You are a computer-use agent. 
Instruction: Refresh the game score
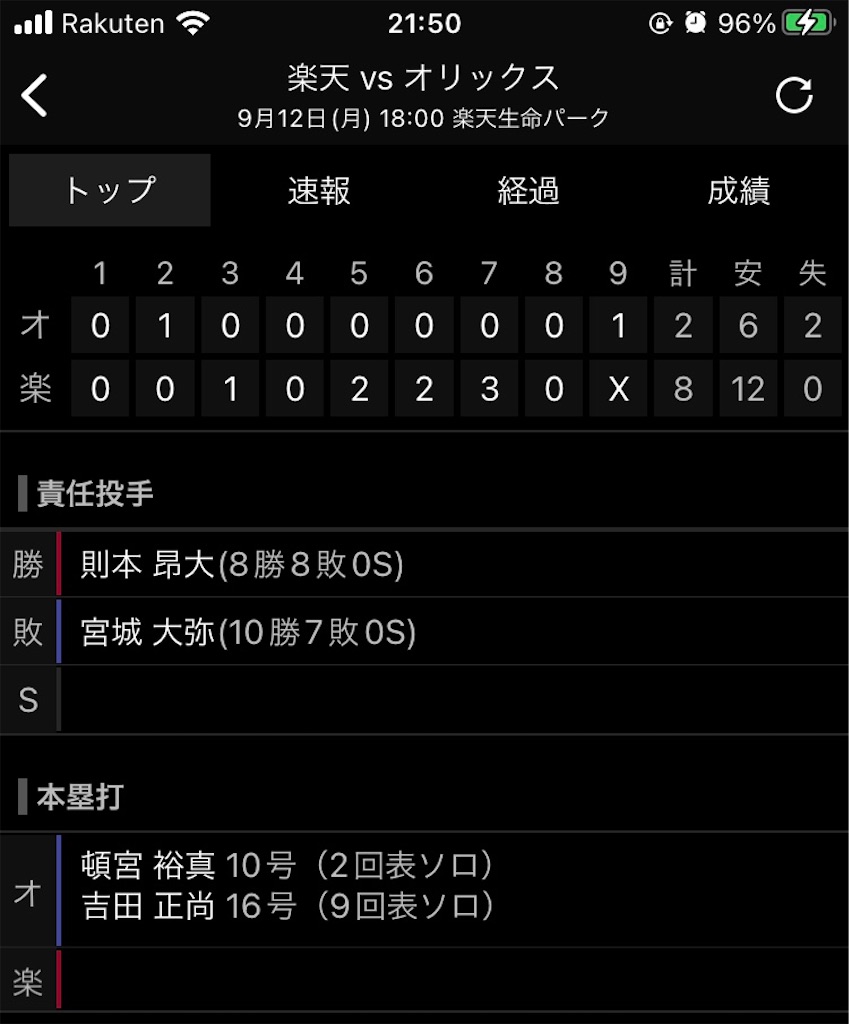click(794, 95)
